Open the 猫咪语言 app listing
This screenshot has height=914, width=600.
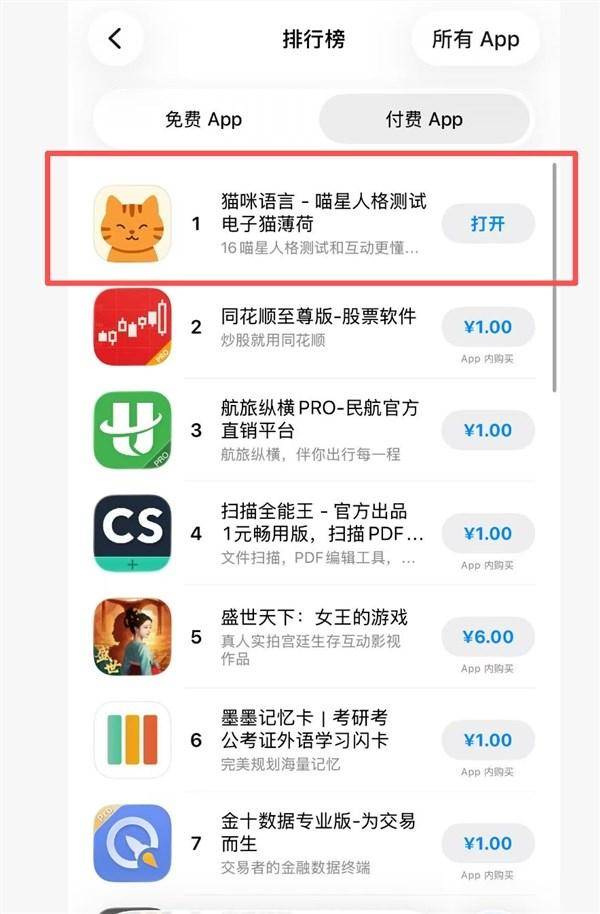point(320,212)
